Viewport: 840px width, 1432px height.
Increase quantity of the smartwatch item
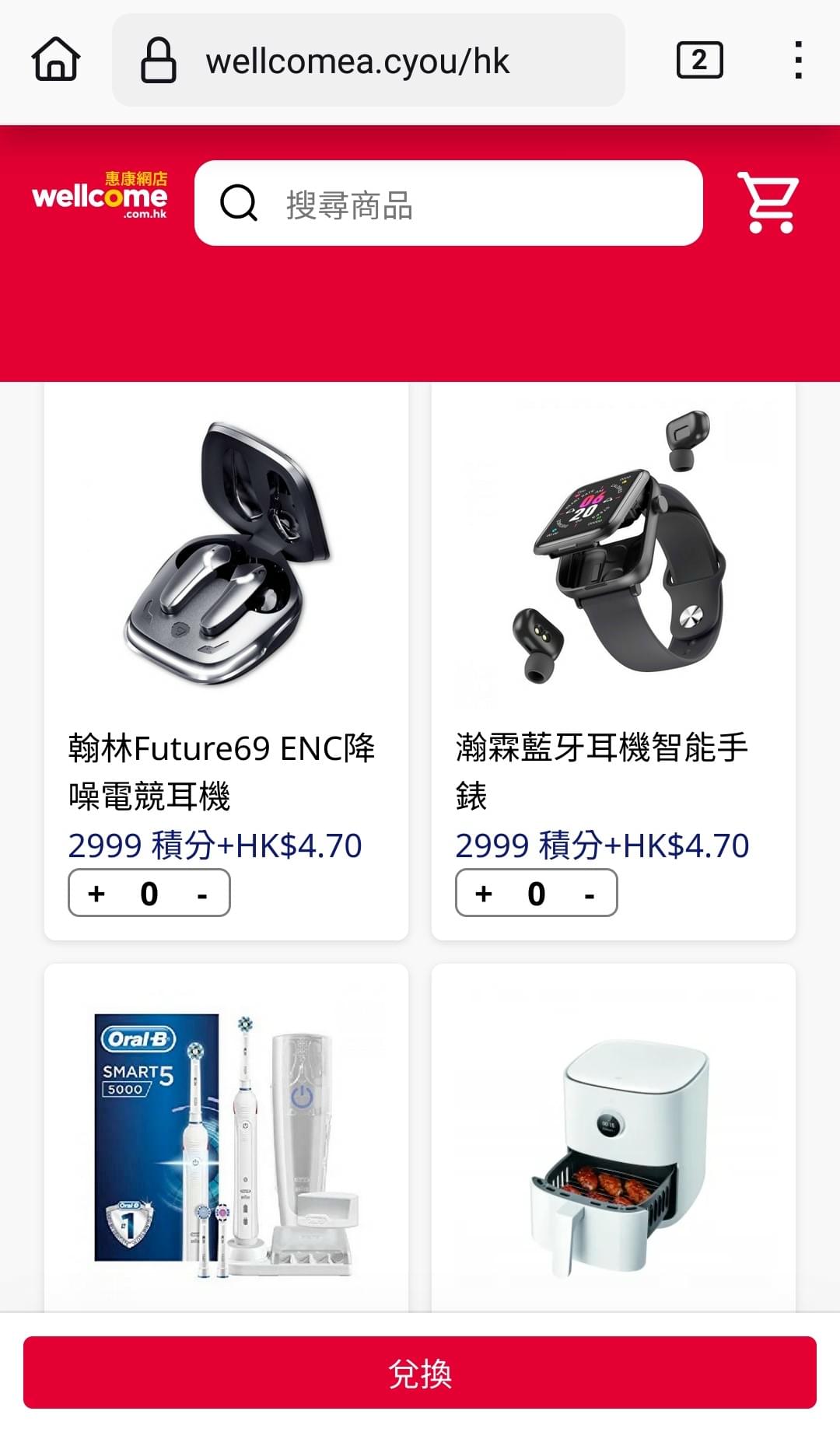pos(483,893)
